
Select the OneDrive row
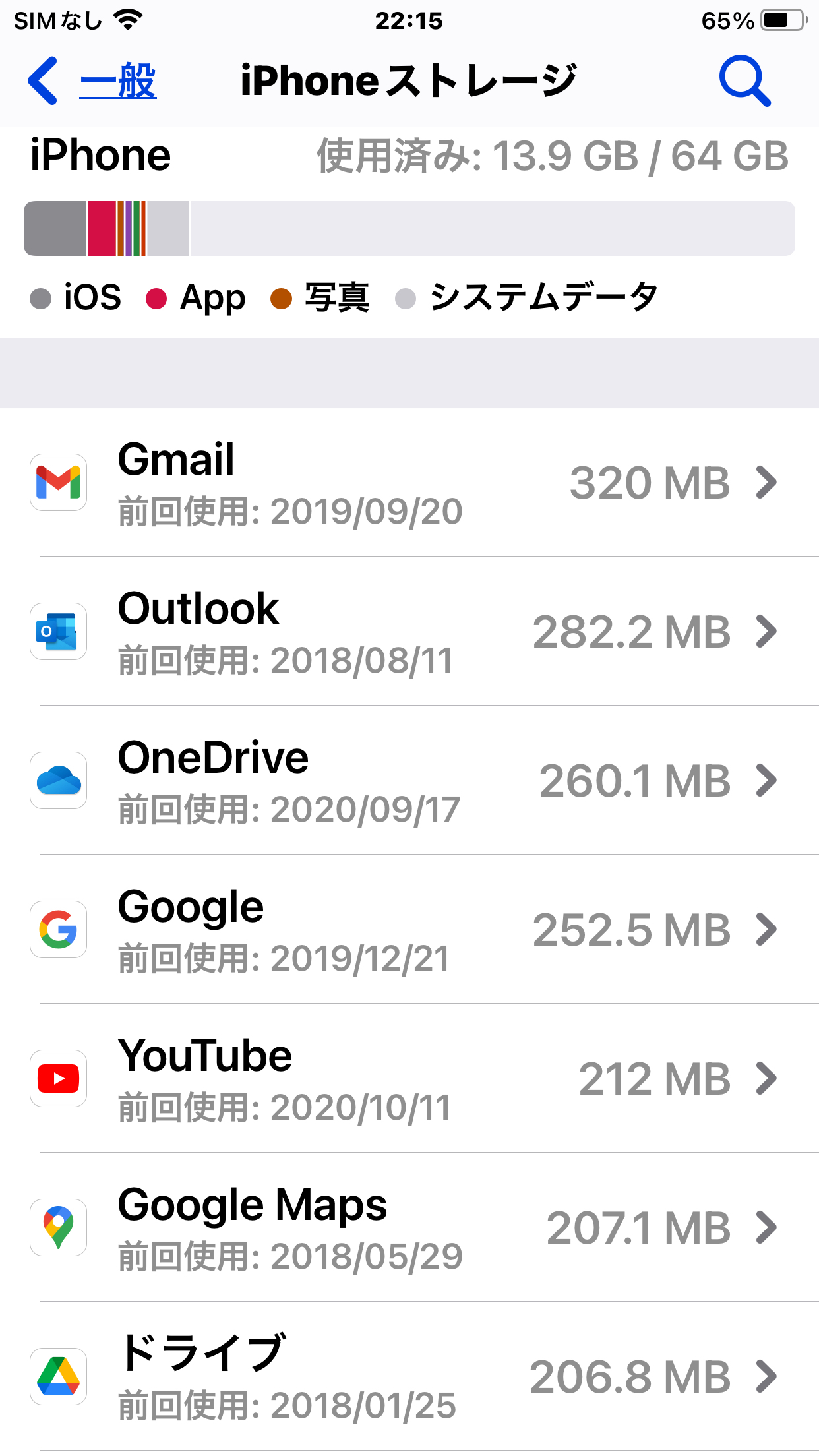(x=409, y=781)
